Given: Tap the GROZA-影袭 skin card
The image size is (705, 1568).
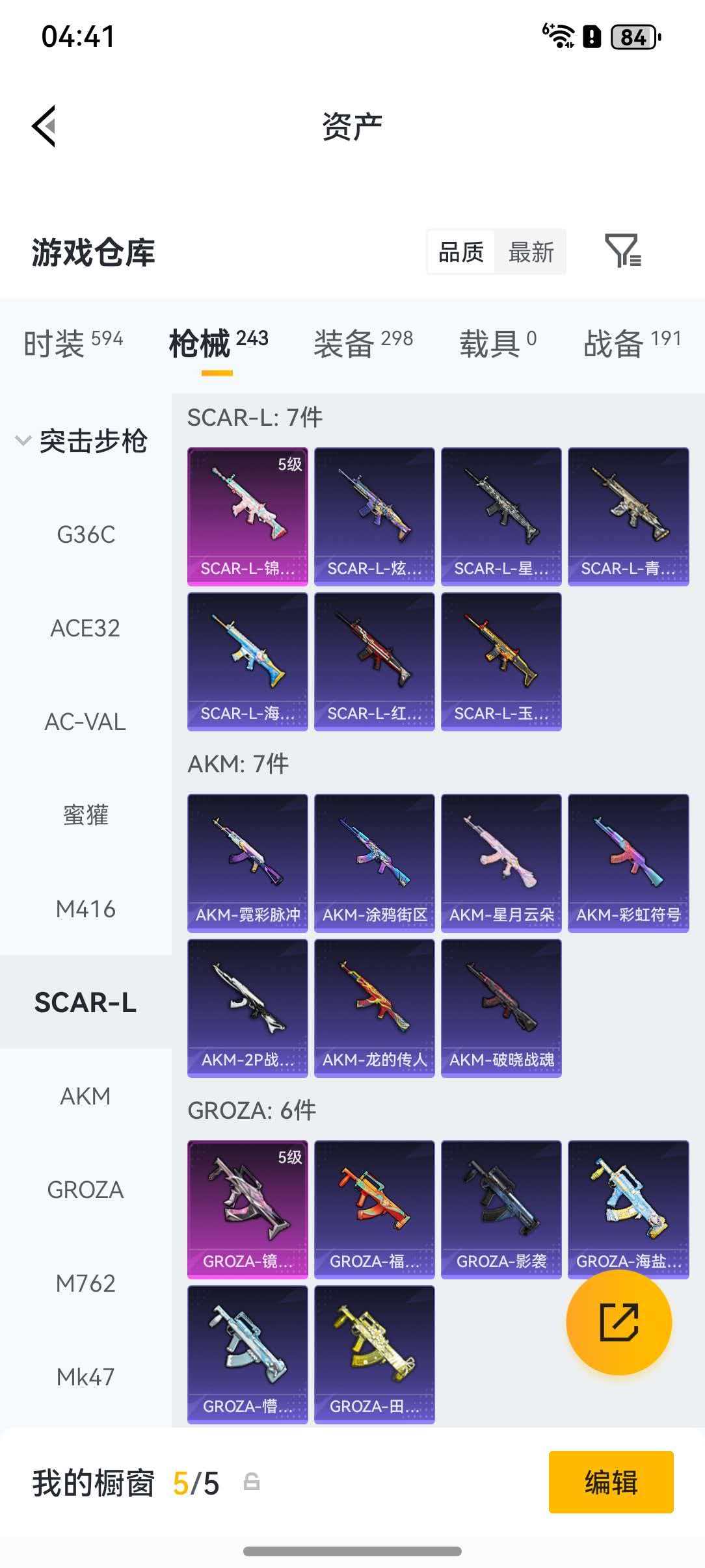Looking at the screenshot, I should point(502,1204).
